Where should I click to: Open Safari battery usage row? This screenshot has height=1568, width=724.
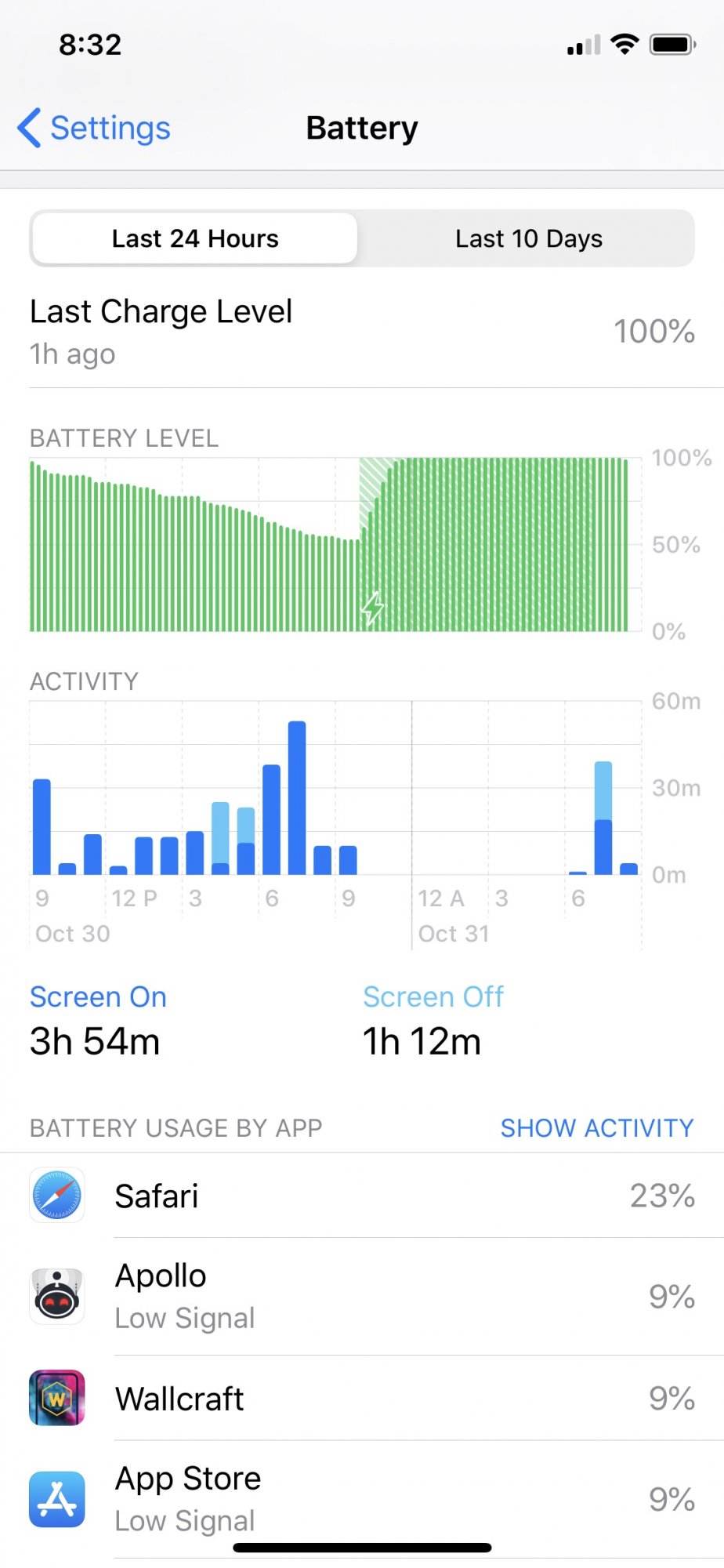click(362, 1196)
